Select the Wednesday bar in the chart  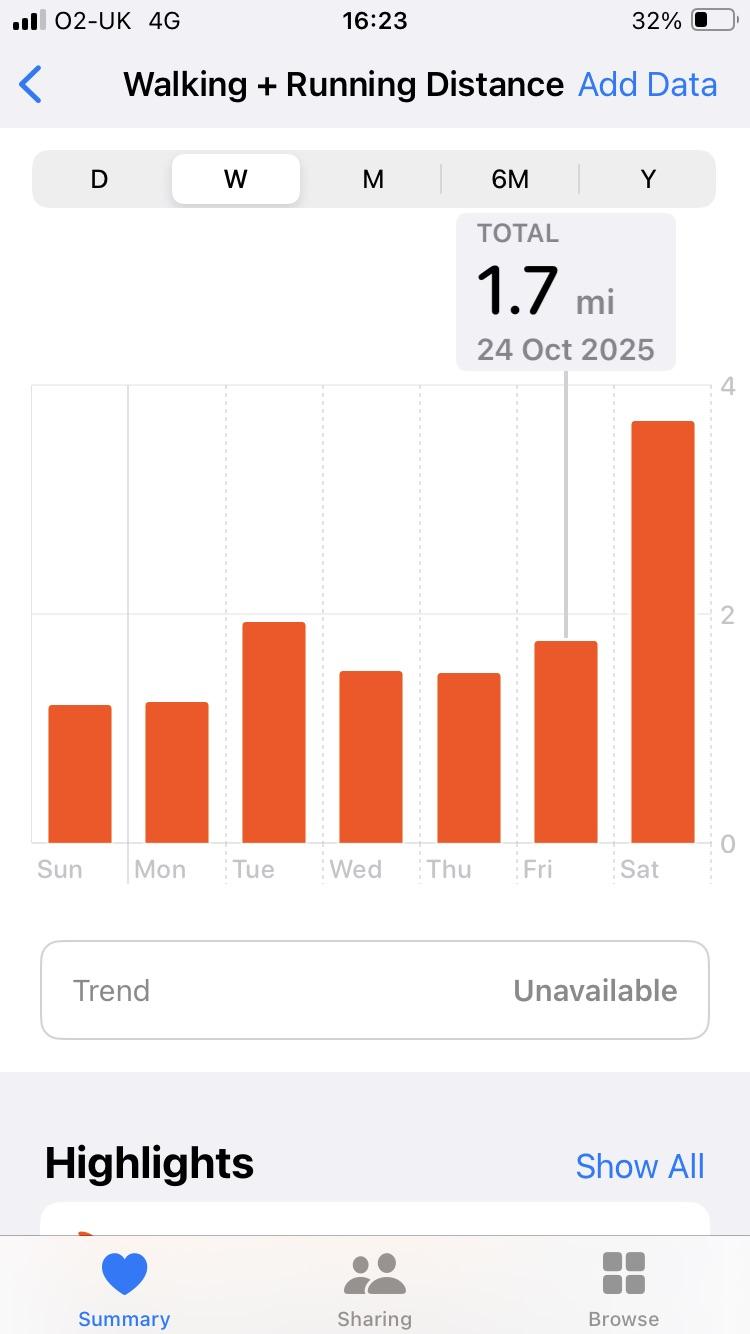pyautogui.click(x=371, y=757)
